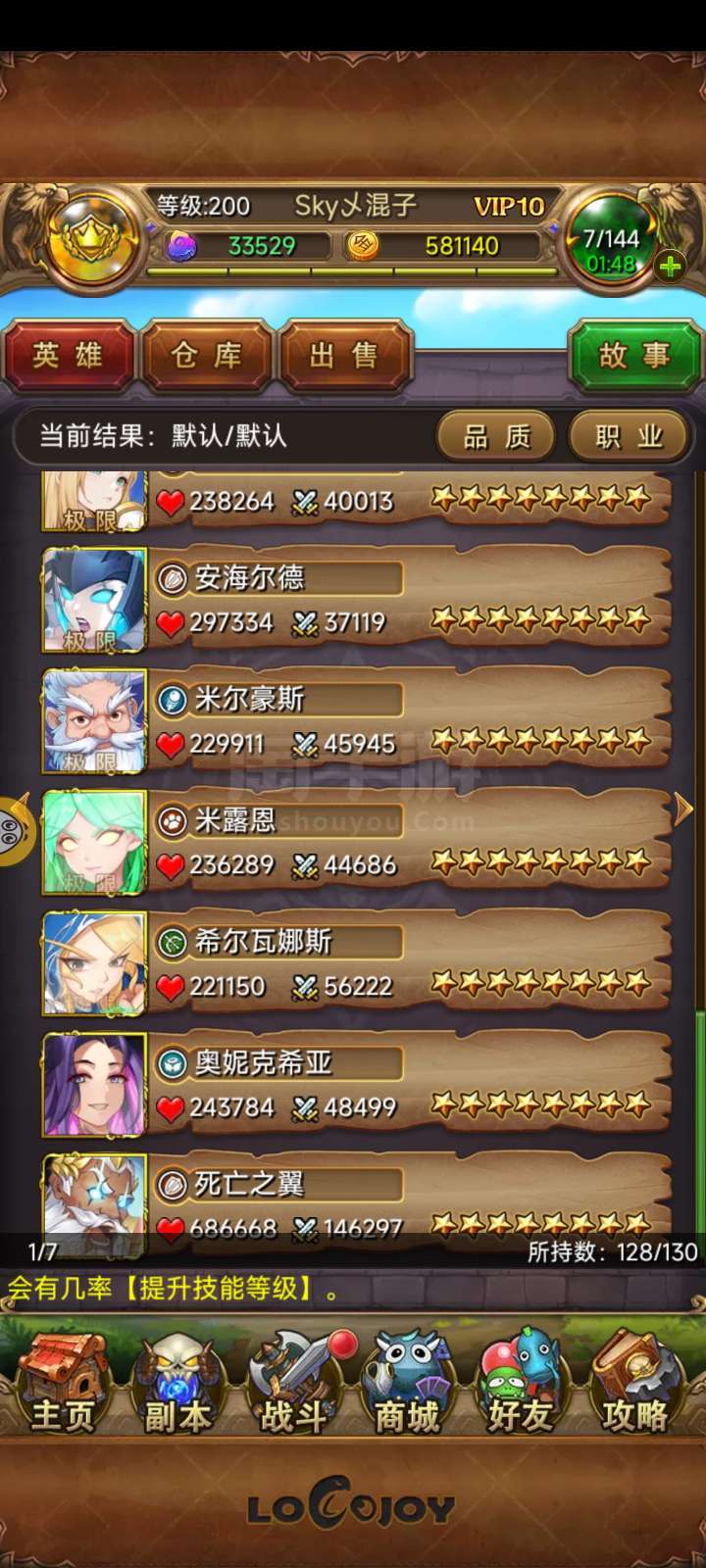The width and height of the screenshot is (706, 1568).
Task: Filter heroes by 职业
Action: (x=630, y=436)
